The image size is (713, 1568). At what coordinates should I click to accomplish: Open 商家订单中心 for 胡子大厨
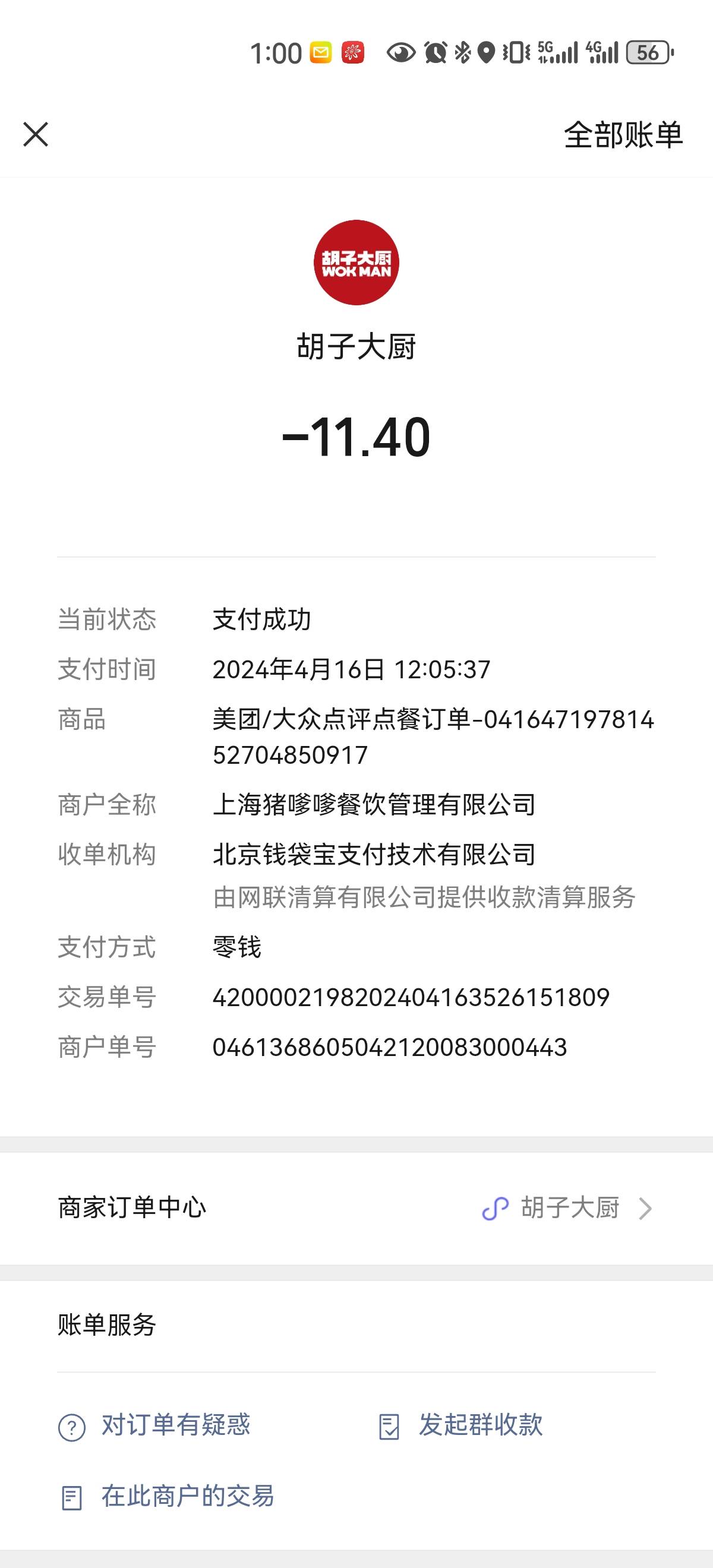(x=356, y=1207)
